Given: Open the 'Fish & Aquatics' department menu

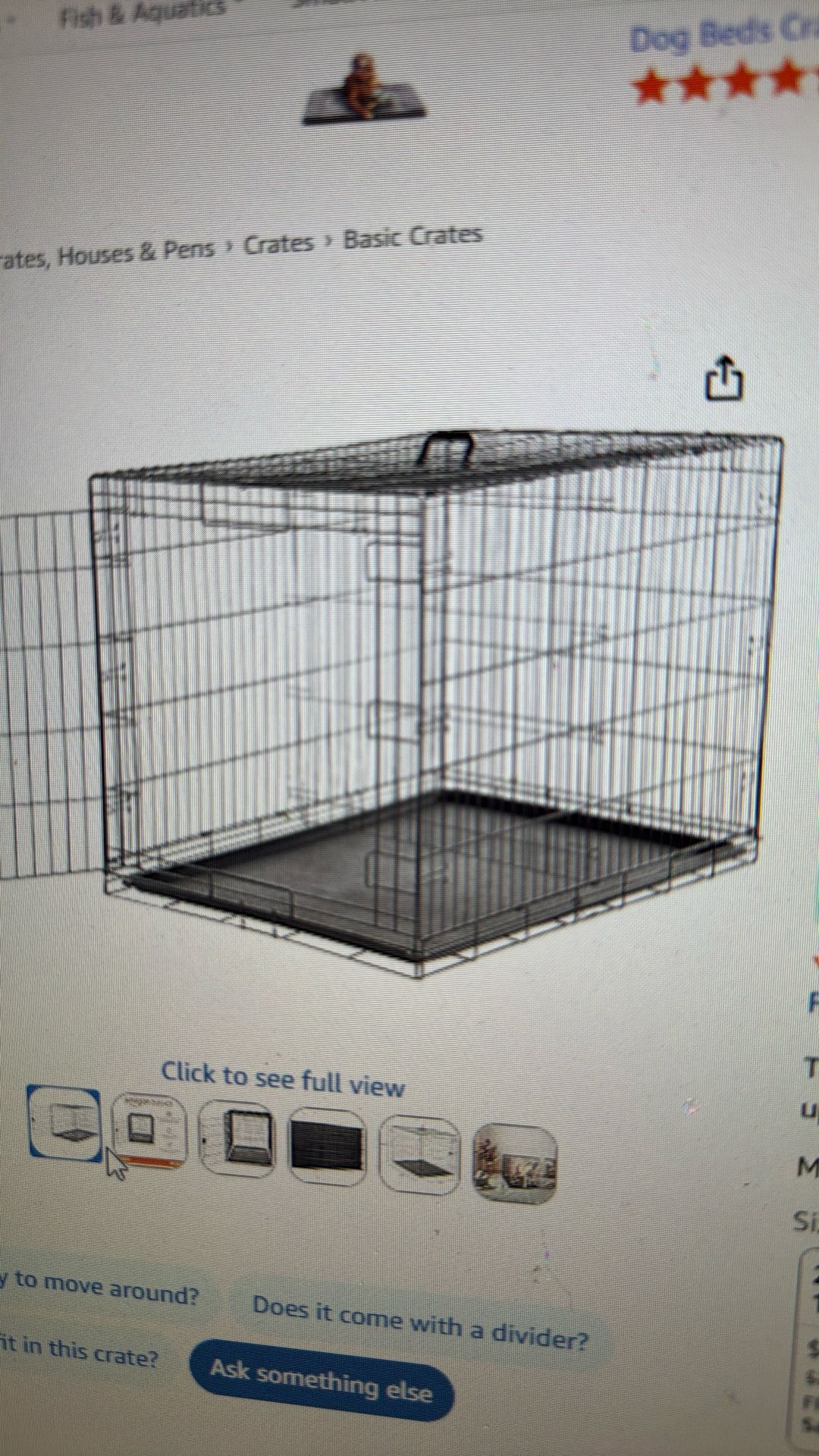Looking at the screenshot, I should [x=144, y=11].
